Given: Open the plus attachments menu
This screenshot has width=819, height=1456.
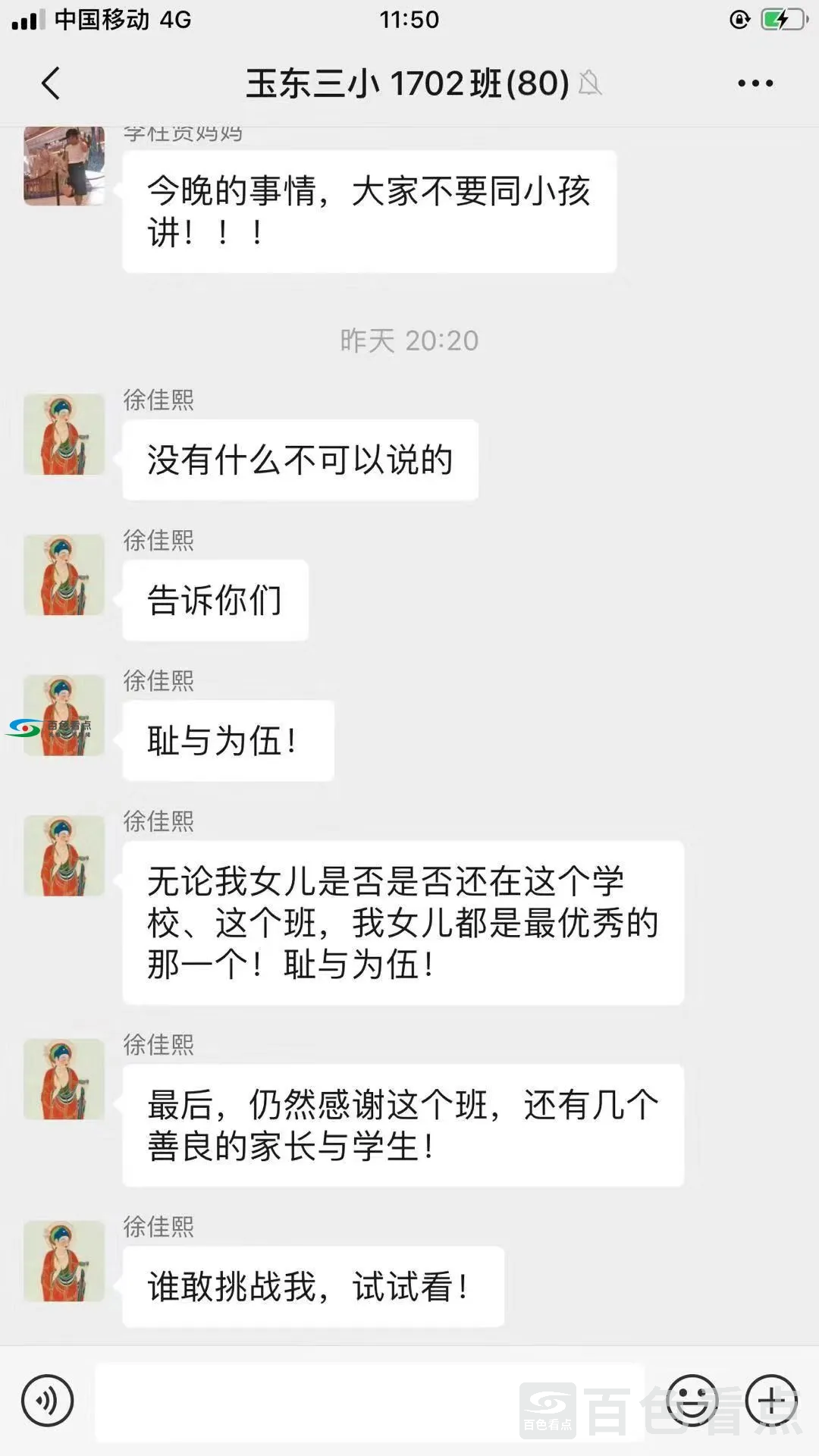Looking at the screenshot, I should pyautogui.click(x=772, y=1401).
